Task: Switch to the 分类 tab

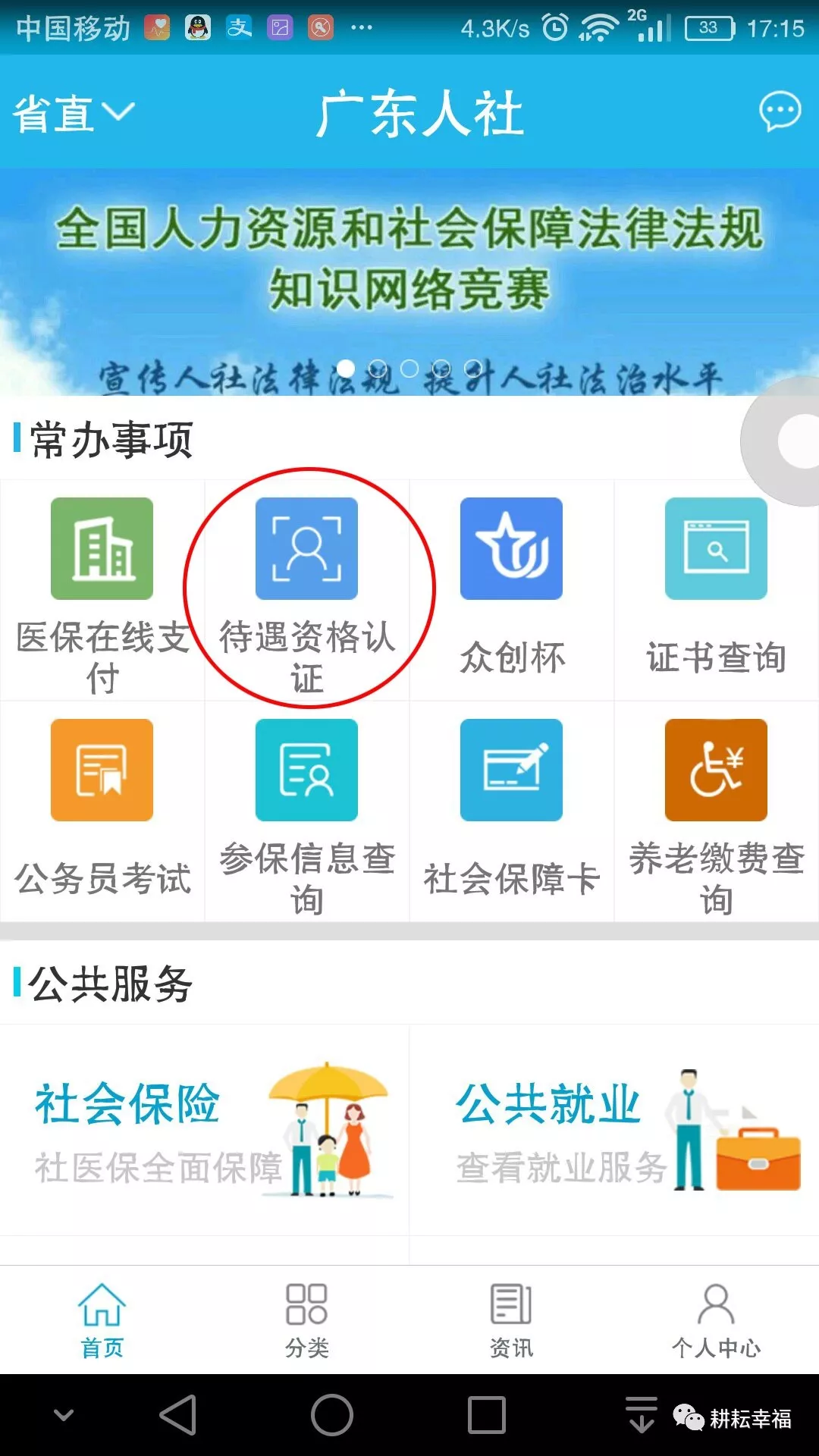Action: pos(307,1319)
